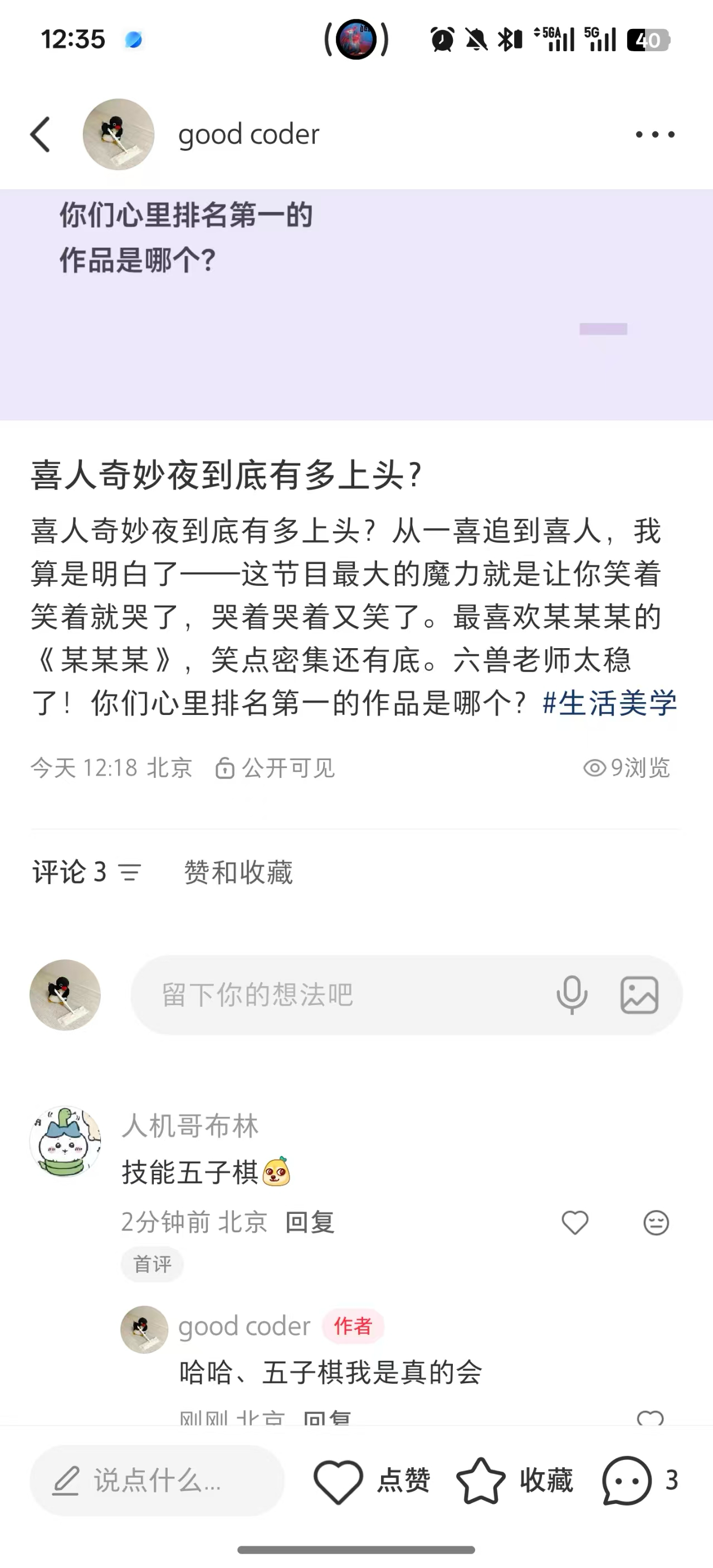
Task: Like 人机哥布林's comment with the heart icon
Action: 574,1222
